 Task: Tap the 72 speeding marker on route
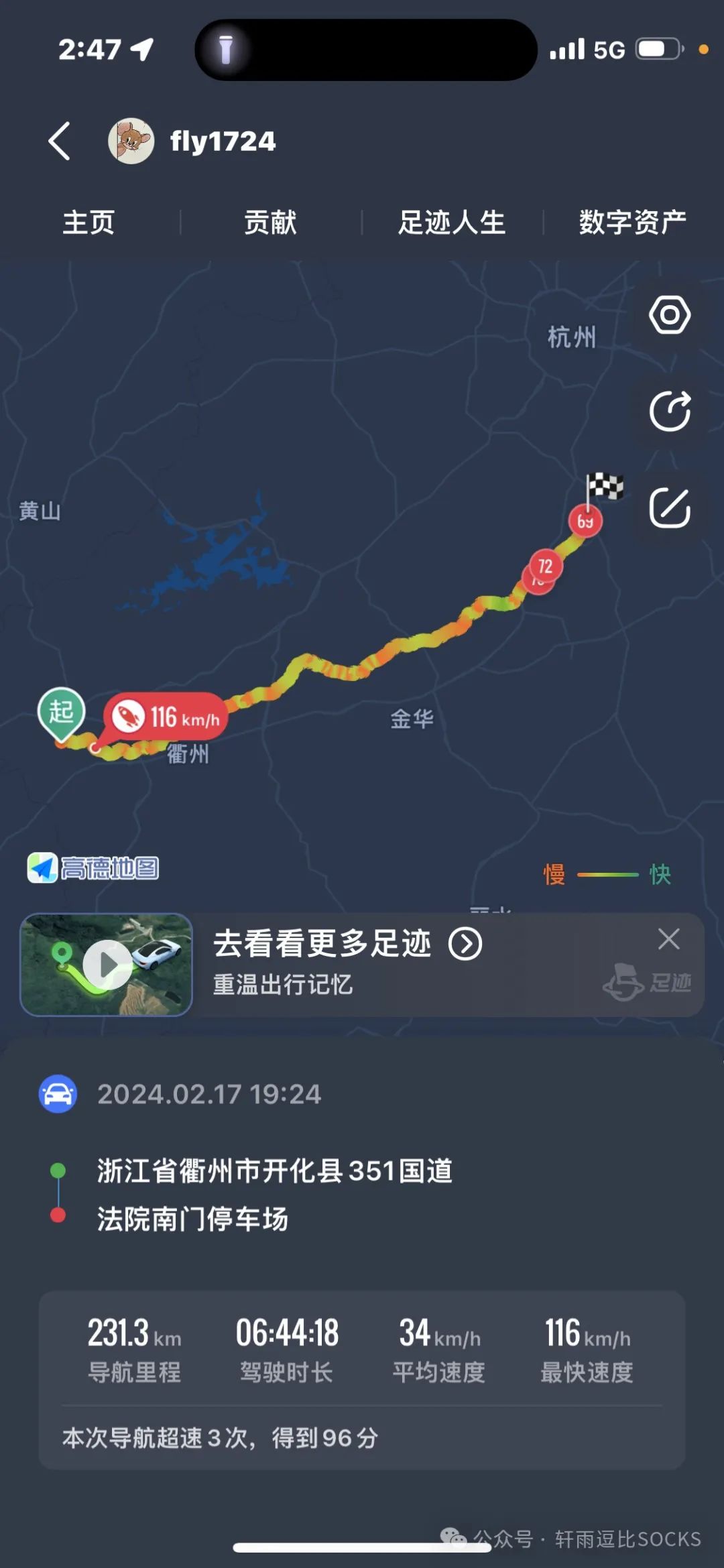[546, 566]
